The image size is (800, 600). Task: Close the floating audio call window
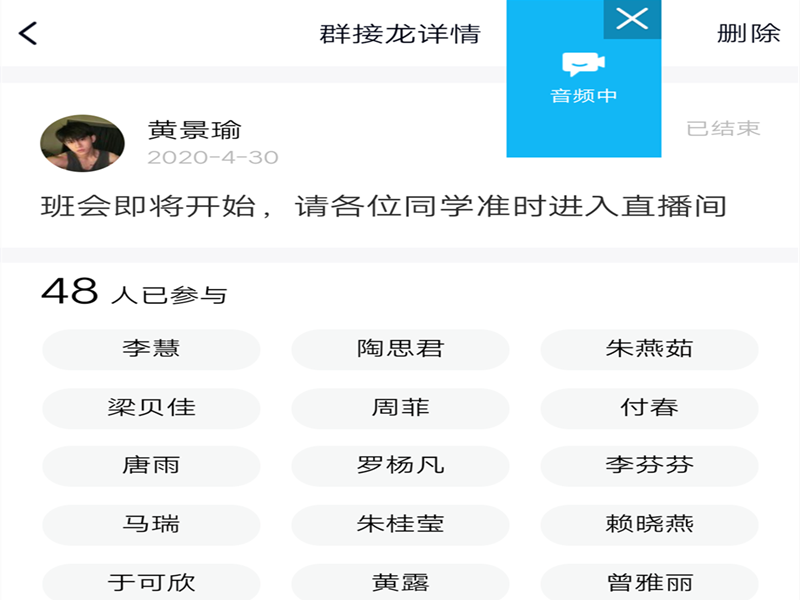[x=632, y=19]
